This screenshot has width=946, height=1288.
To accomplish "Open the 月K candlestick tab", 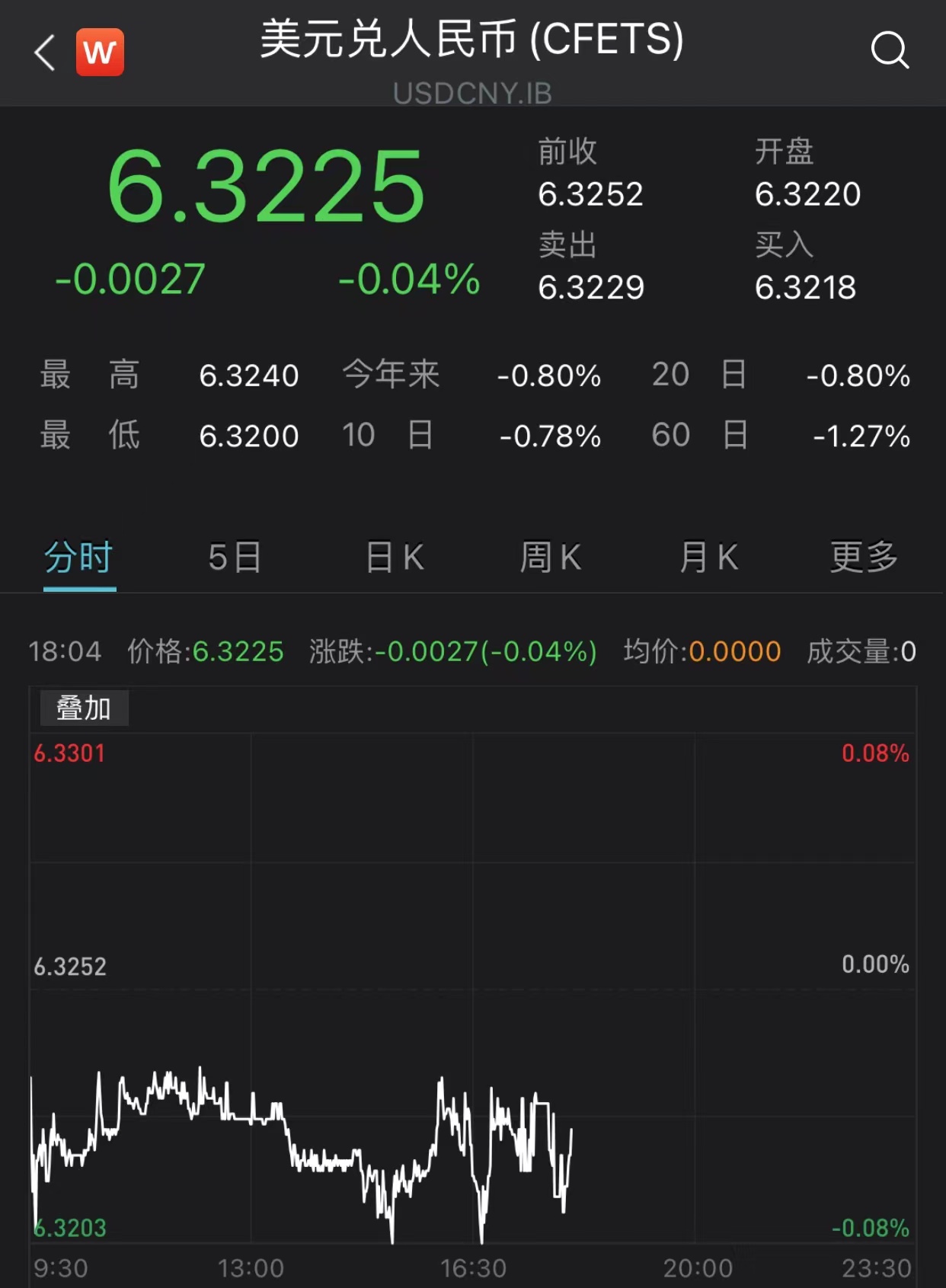I will tap(708, 558).
